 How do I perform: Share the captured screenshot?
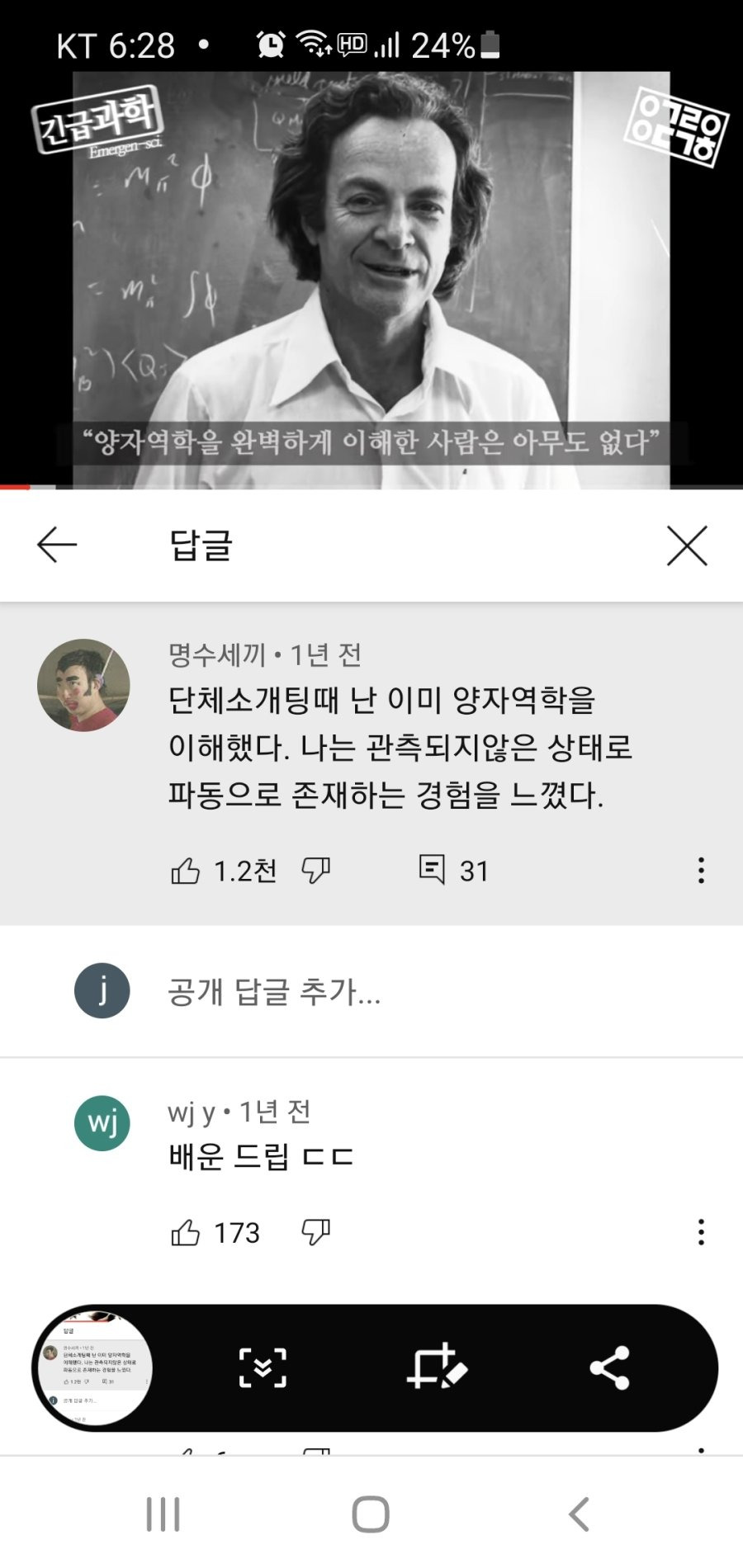pos(609,1368)
